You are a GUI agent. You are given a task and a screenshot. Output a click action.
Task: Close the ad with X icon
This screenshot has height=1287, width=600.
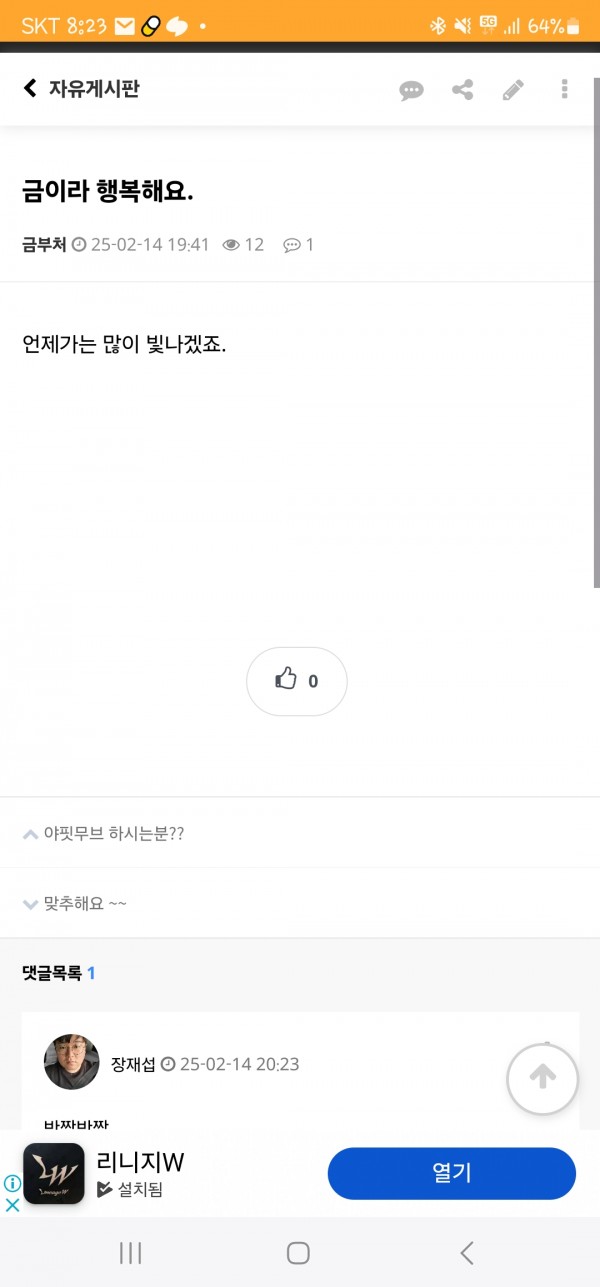[13, 1205]
